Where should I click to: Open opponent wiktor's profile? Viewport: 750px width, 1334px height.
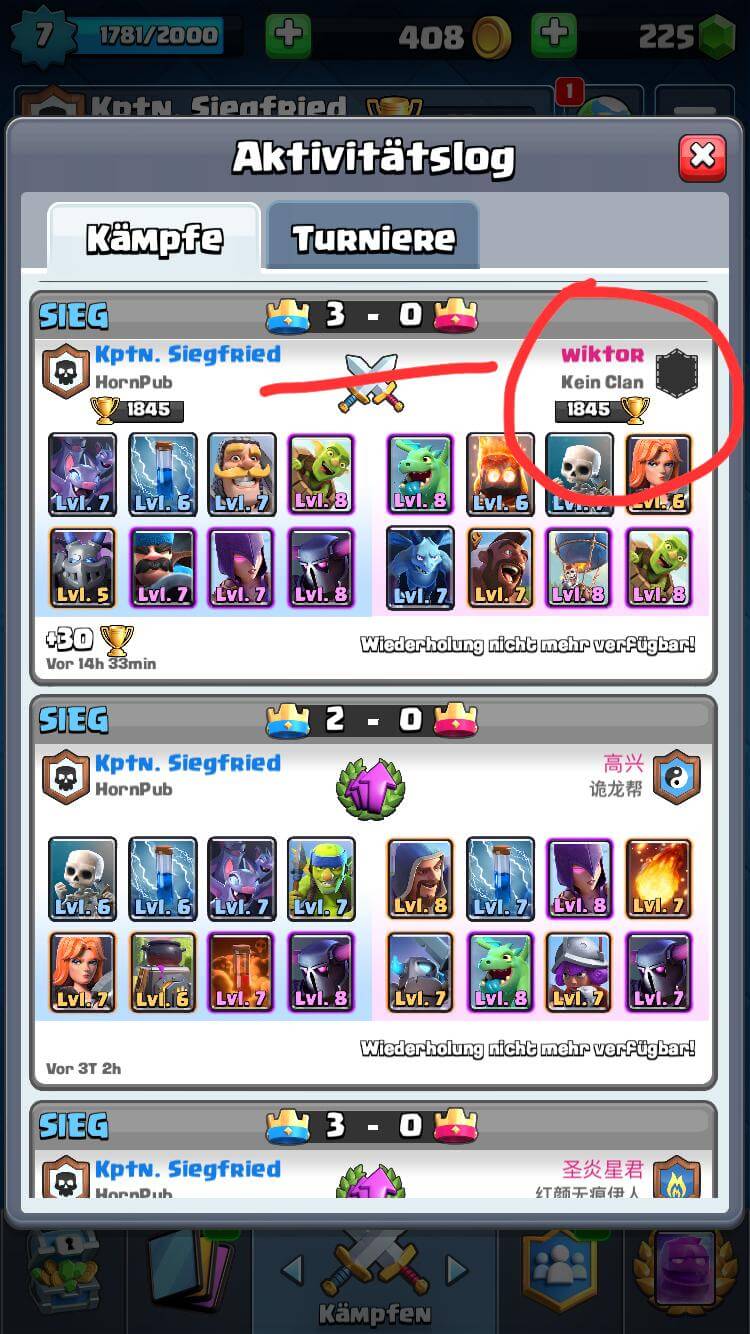(602, 355)
